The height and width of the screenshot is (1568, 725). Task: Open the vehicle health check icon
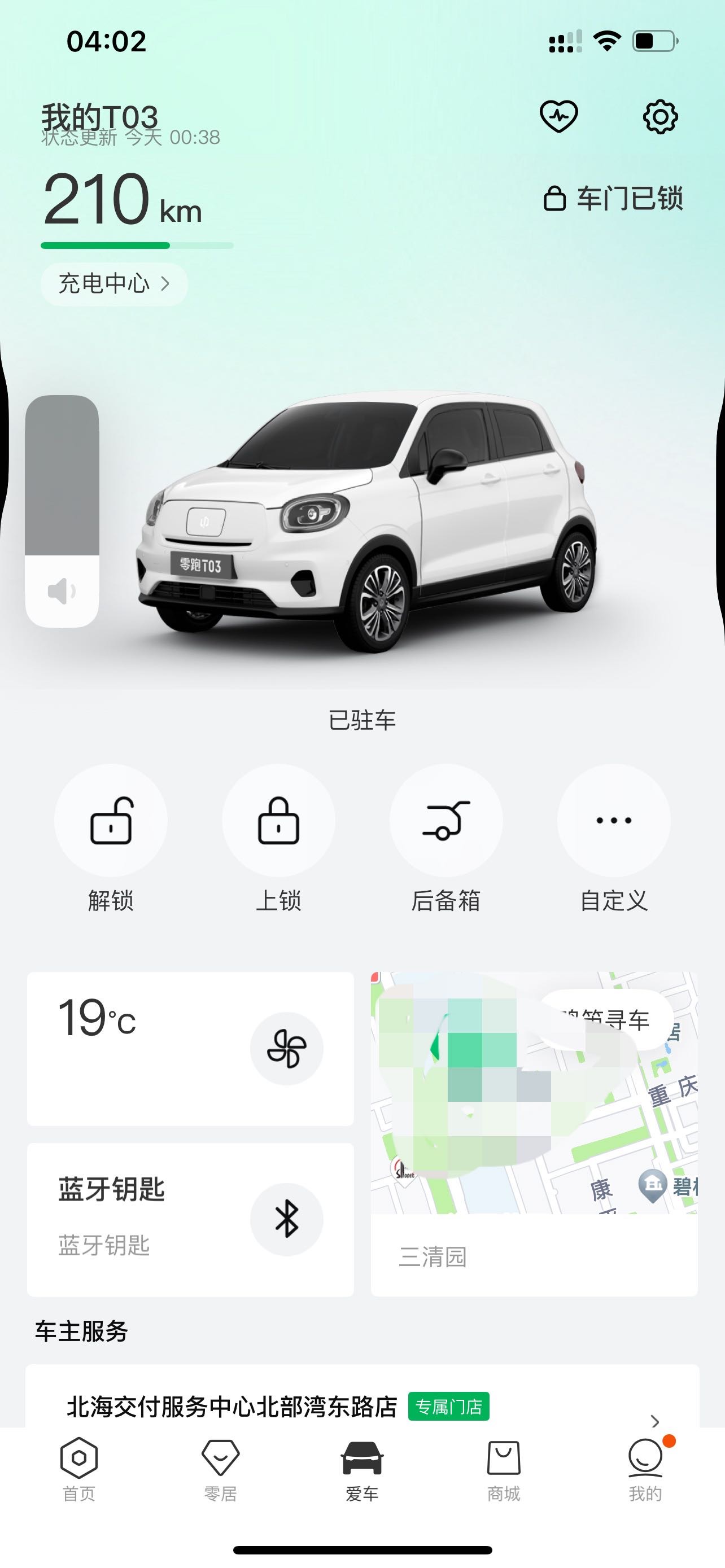tap(558, 116)
